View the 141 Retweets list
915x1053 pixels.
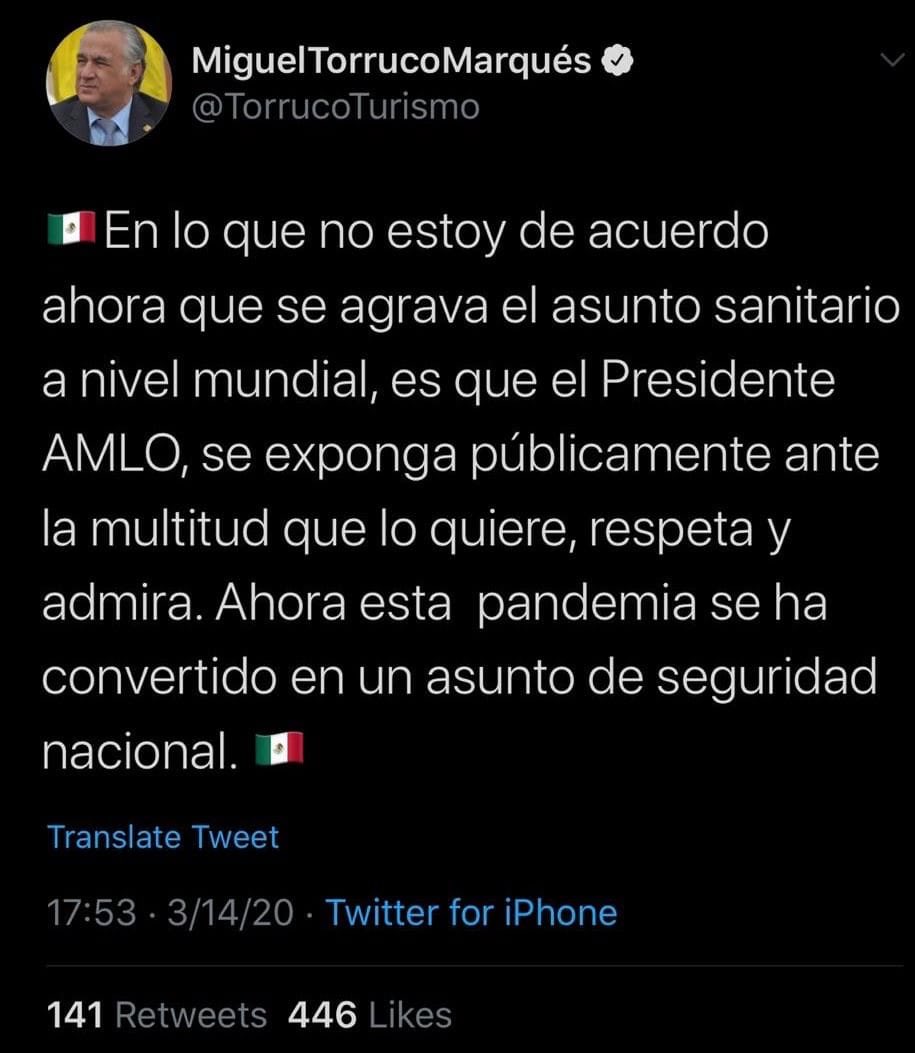157,1016
